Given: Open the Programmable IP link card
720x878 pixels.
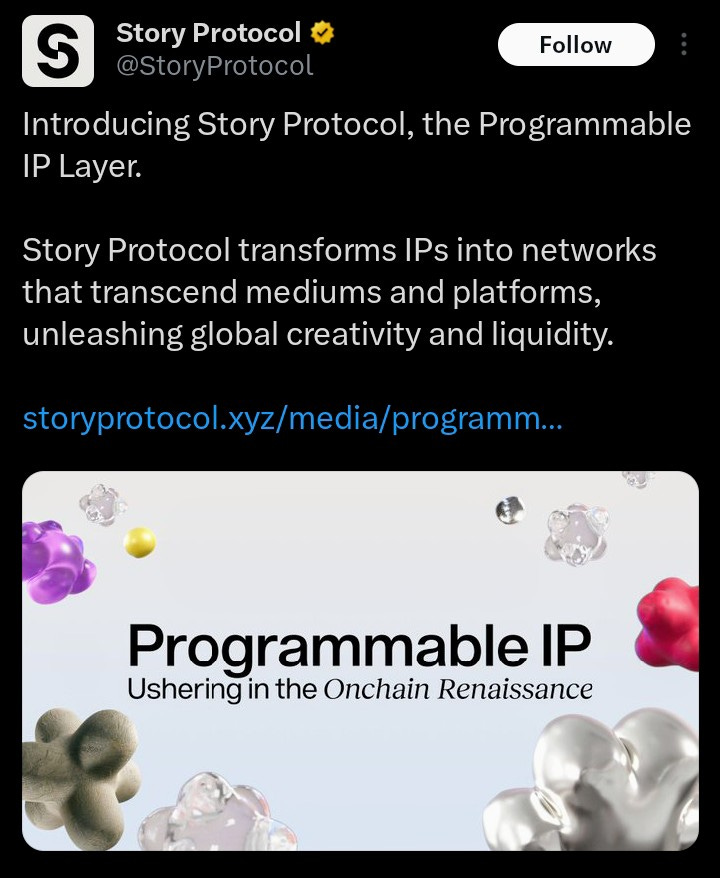Looking at the screenshot, I should point(360,660).
